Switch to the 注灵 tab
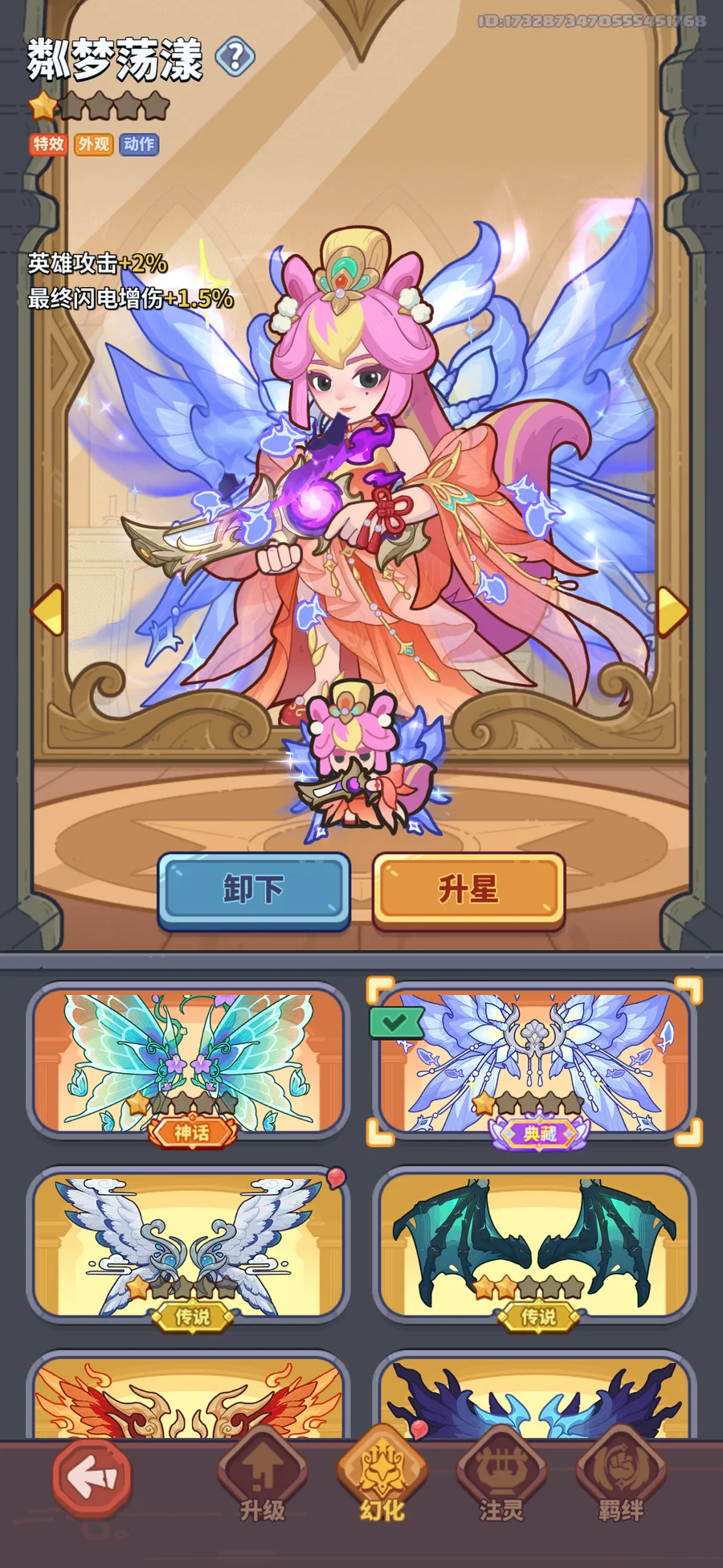Screen dimensions: 723x1568 tap(501, 1479)
